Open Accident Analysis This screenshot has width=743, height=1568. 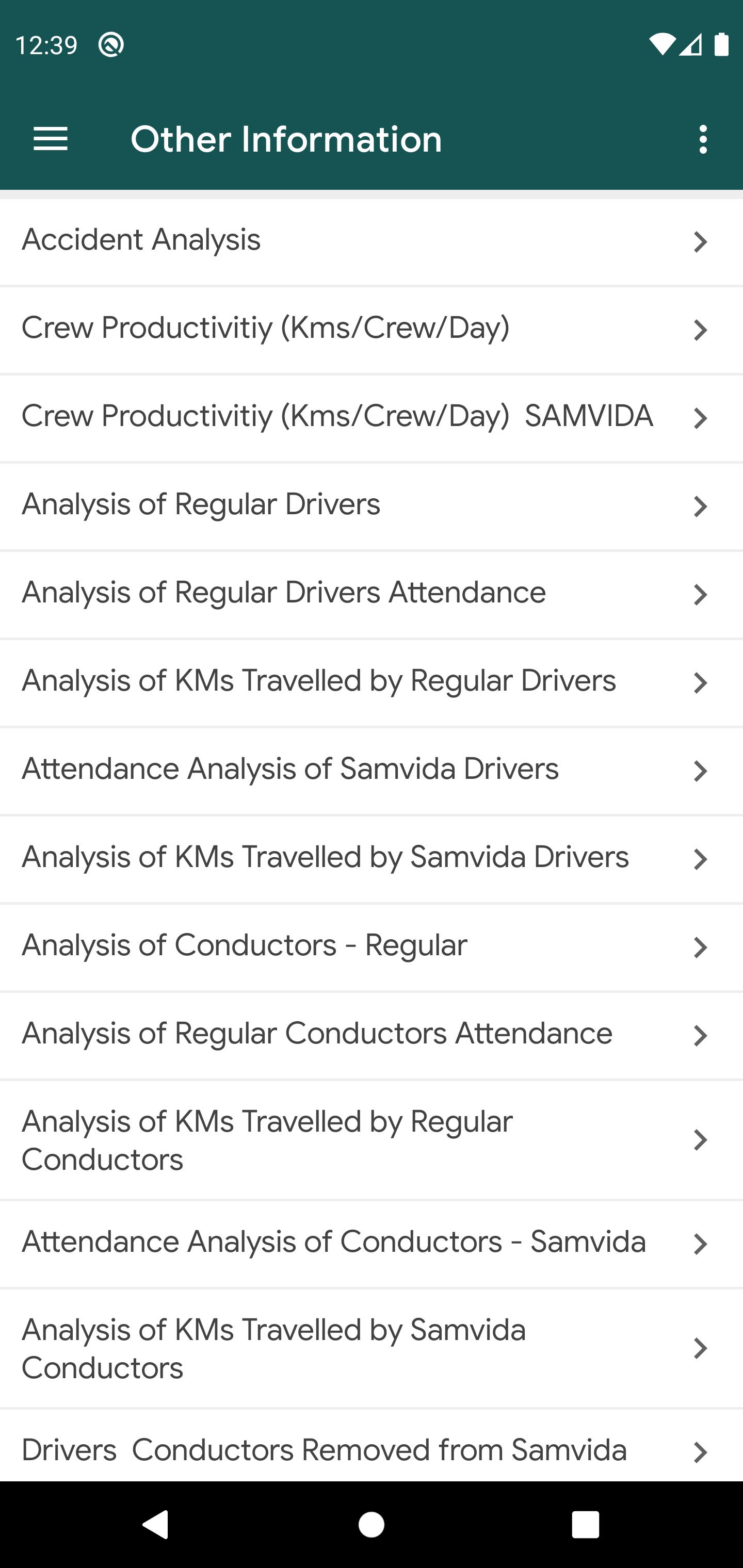click(x=372, y=242)
